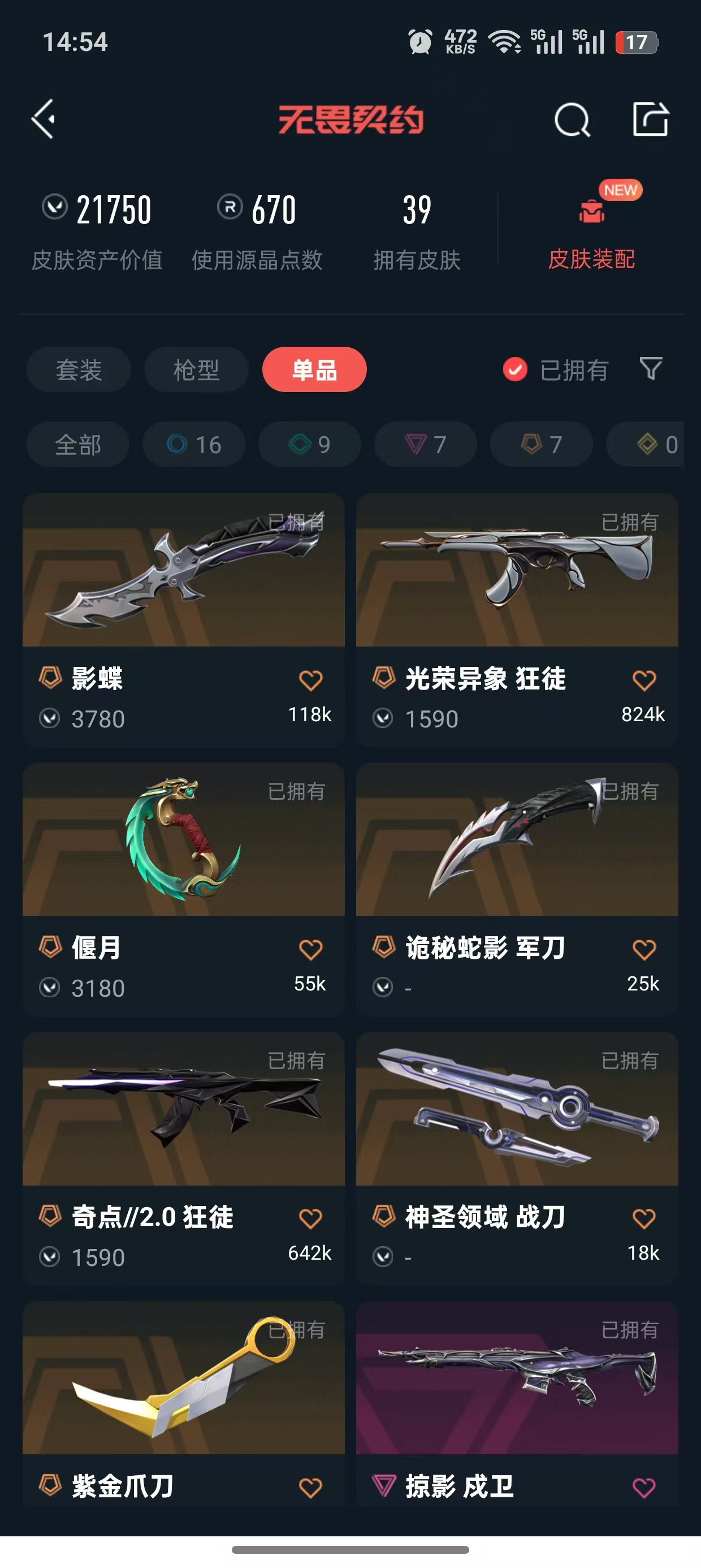Filter by the blue tier chip showing 16
Viewport: 701px width, 1568px height.
[193, 445]
